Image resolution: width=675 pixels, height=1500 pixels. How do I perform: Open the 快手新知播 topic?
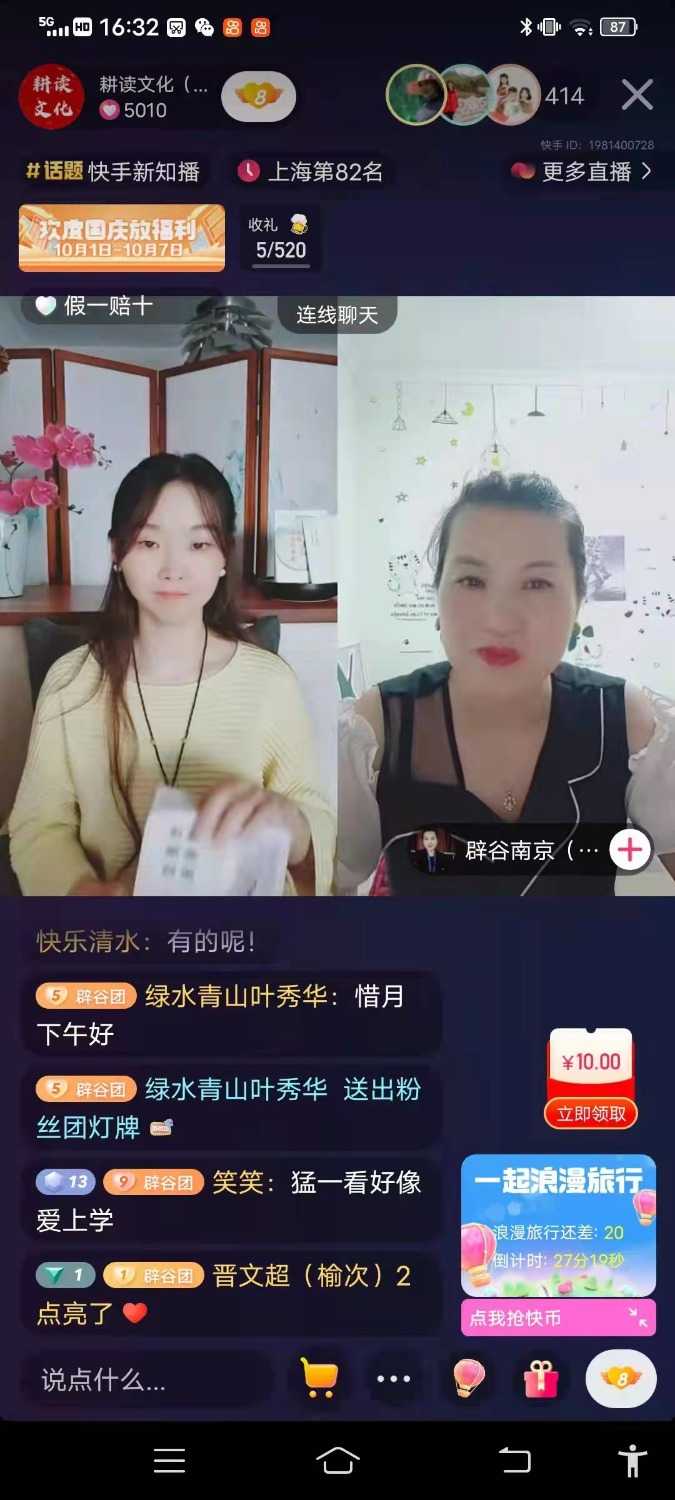pyautogui.click(x=113, y=171)
